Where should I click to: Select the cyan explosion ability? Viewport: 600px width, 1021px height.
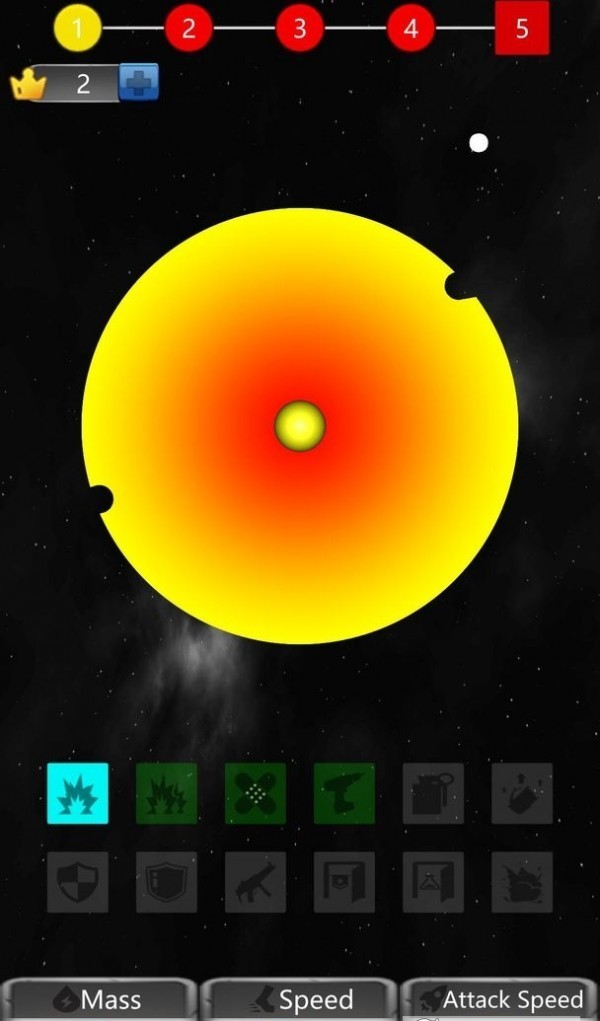78,793
